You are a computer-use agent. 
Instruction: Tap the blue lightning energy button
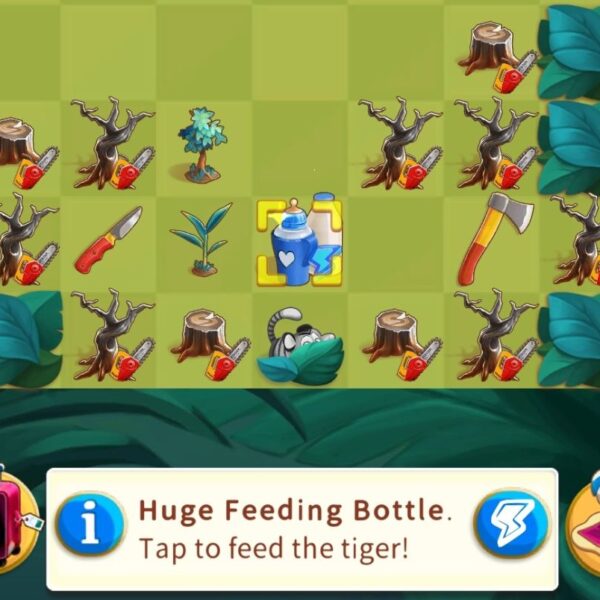point(511,524)
